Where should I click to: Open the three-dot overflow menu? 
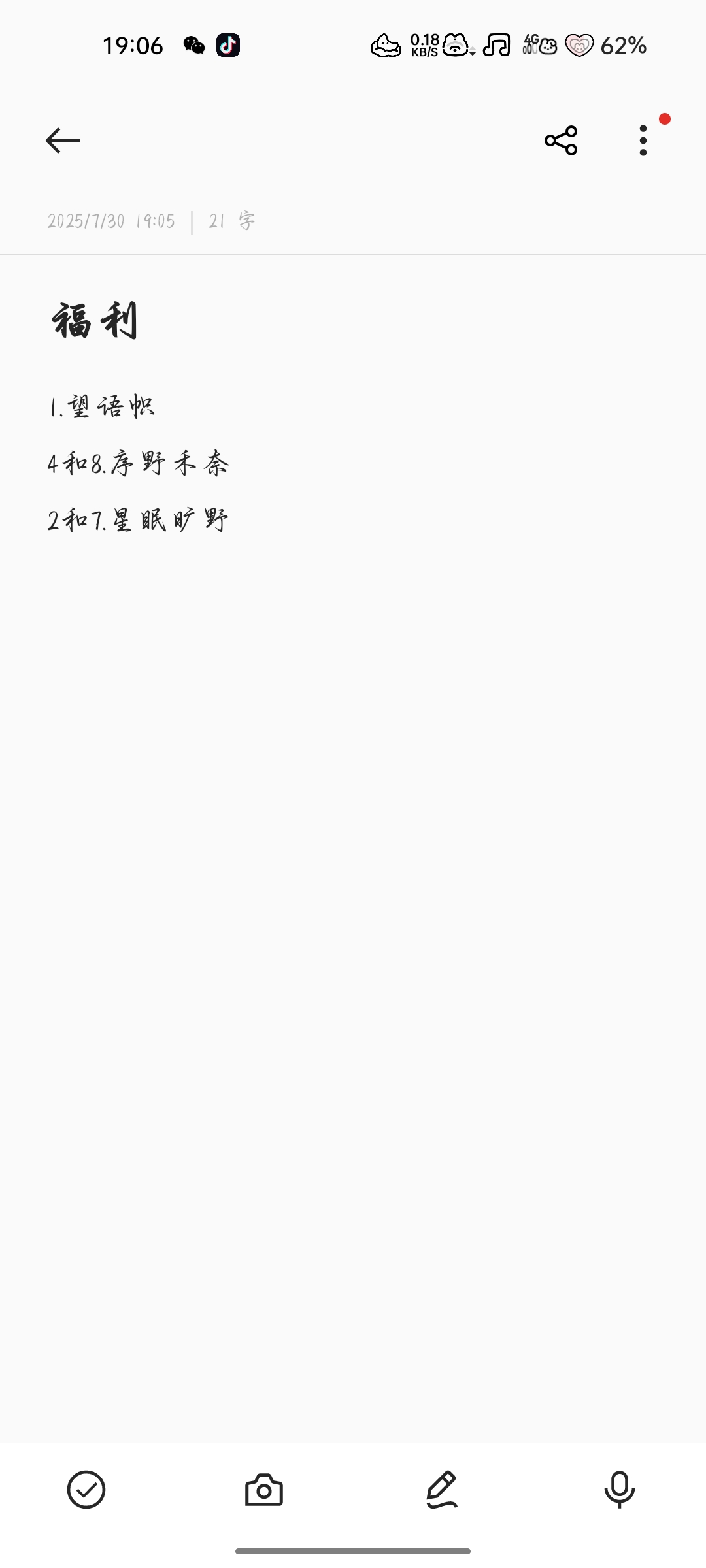point(643,140)
